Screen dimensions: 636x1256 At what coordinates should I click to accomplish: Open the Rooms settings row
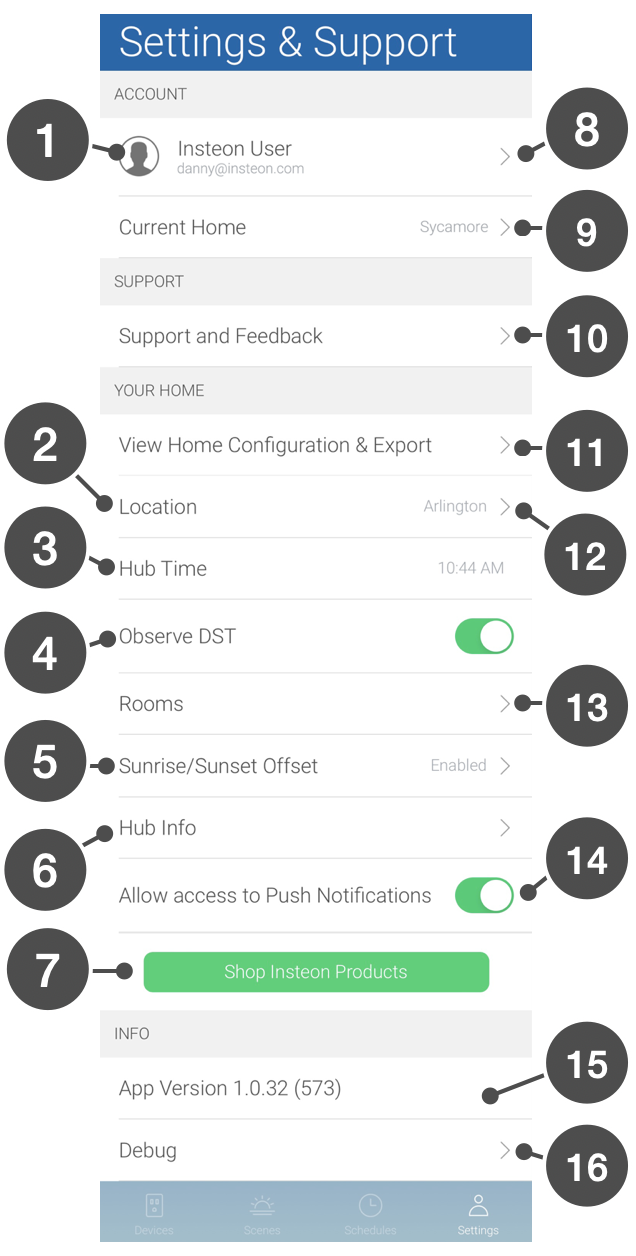pos(316,704)
